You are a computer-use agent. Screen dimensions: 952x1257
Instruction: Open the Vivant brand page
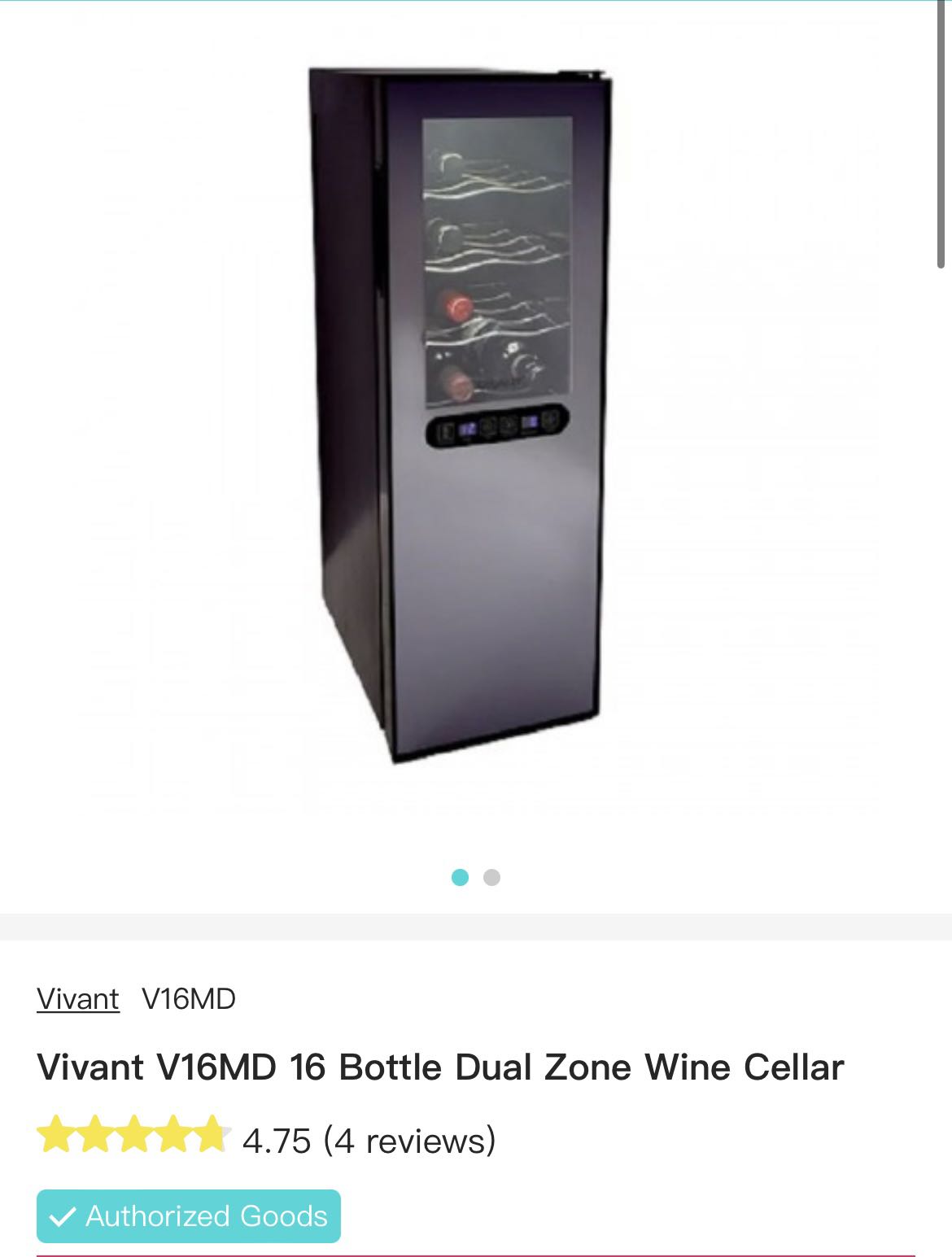pyautogui.click(x=76, y=998)
